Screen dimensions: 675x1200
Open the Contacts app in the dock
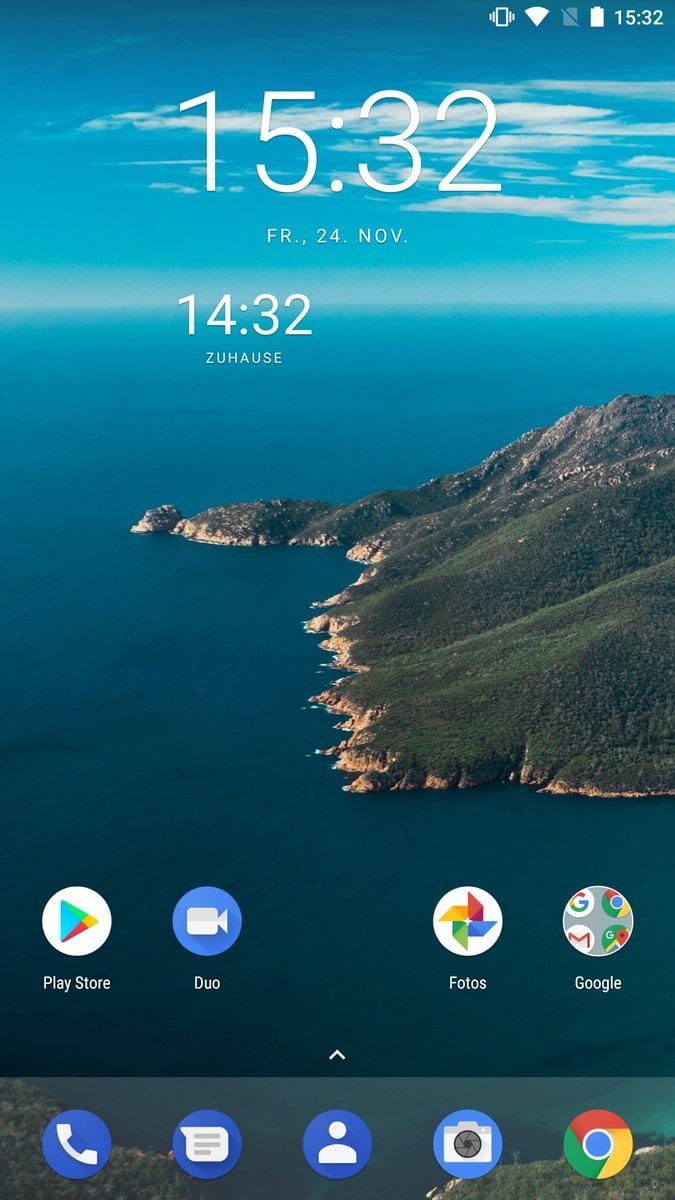tap(337, 1144)
